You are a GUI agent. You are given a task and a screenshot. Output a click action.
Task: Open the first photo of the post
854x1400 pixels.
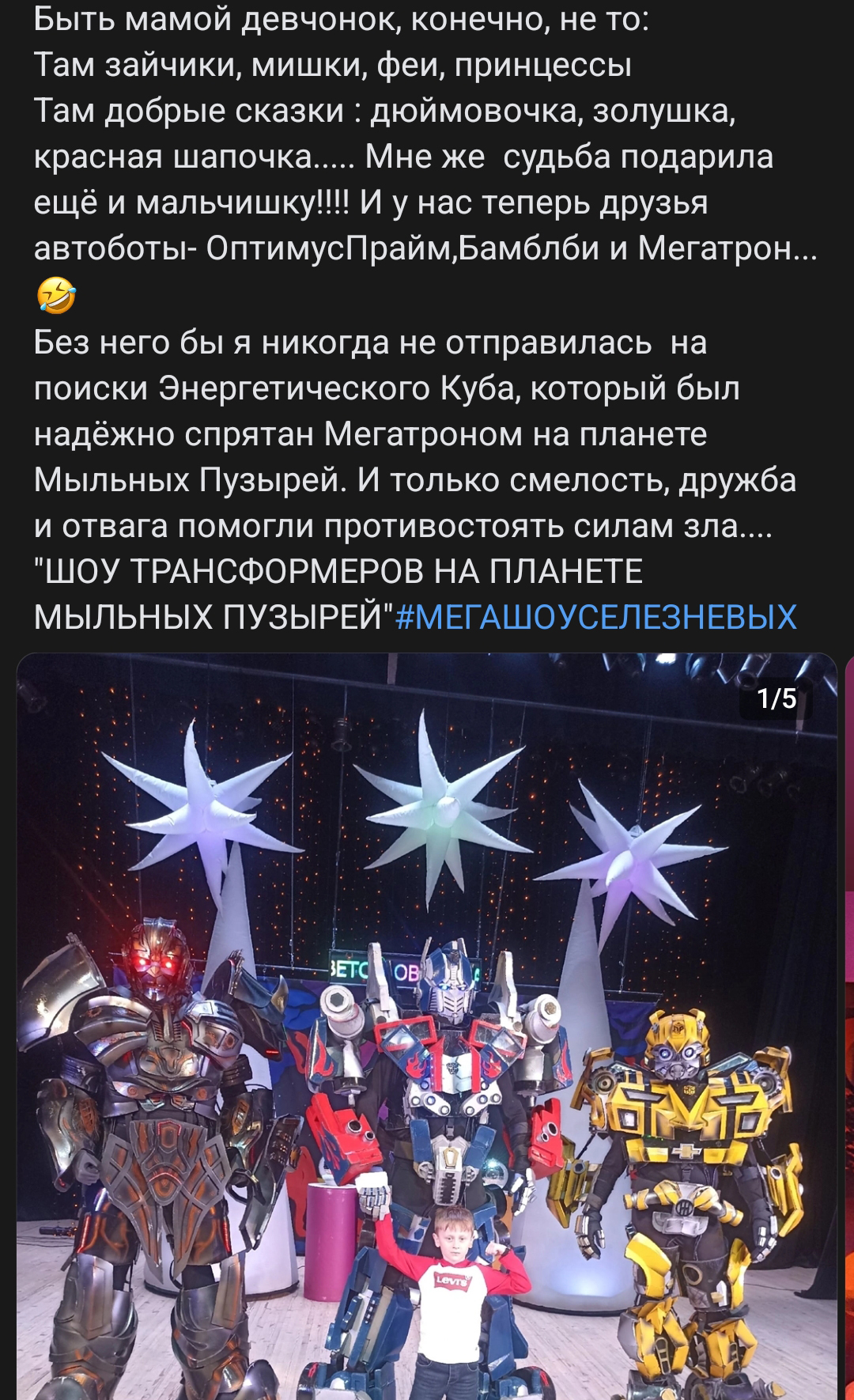coord(427,1028)
